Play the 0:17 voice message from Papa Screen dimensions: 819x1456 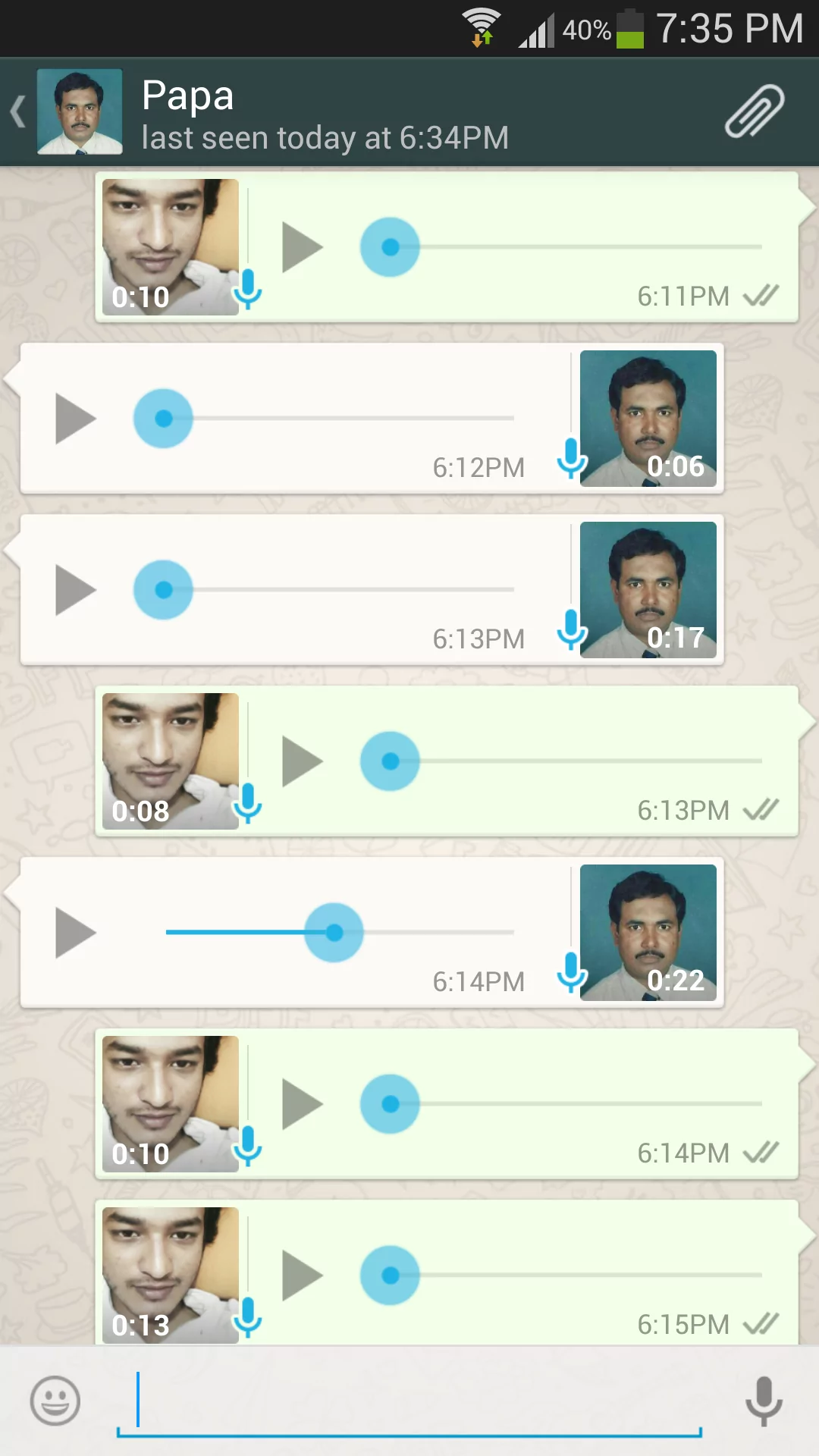(x=75, y=590)
